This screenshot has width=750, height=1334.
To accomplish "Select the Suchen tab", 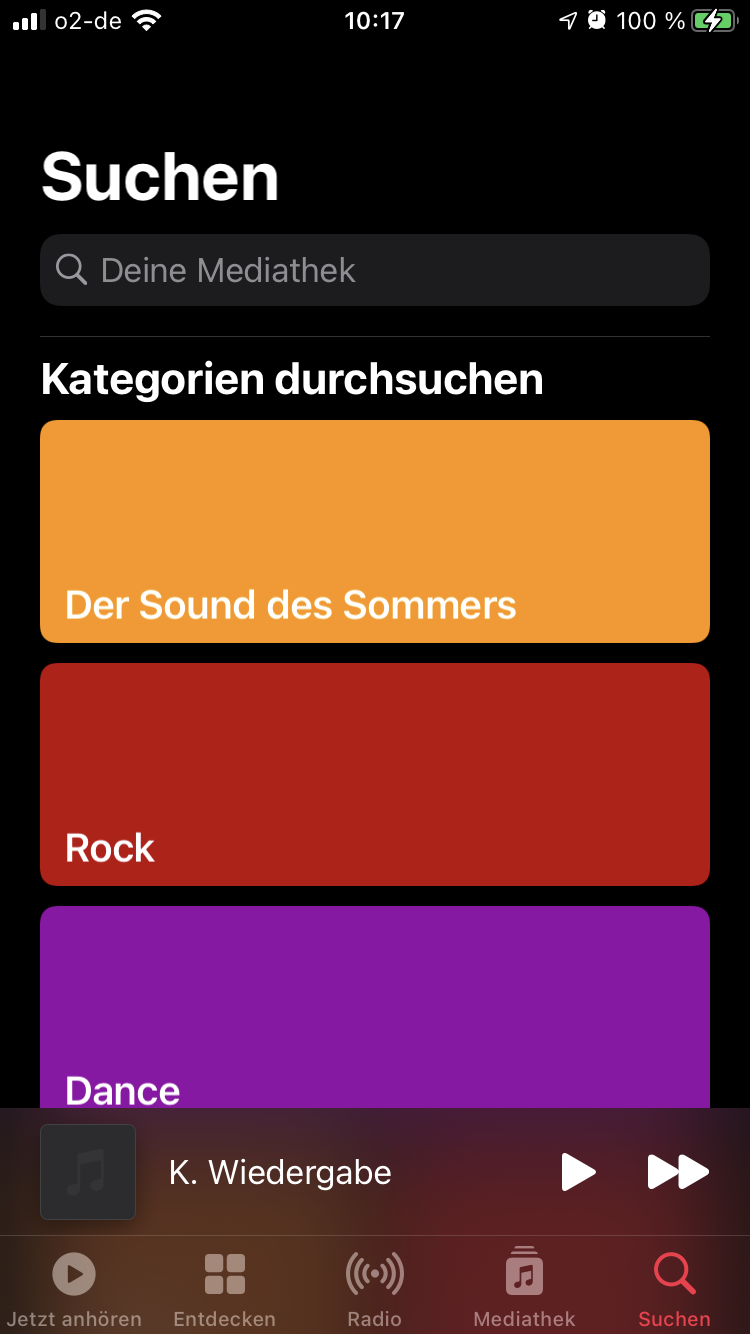I will click(674, 1288).
